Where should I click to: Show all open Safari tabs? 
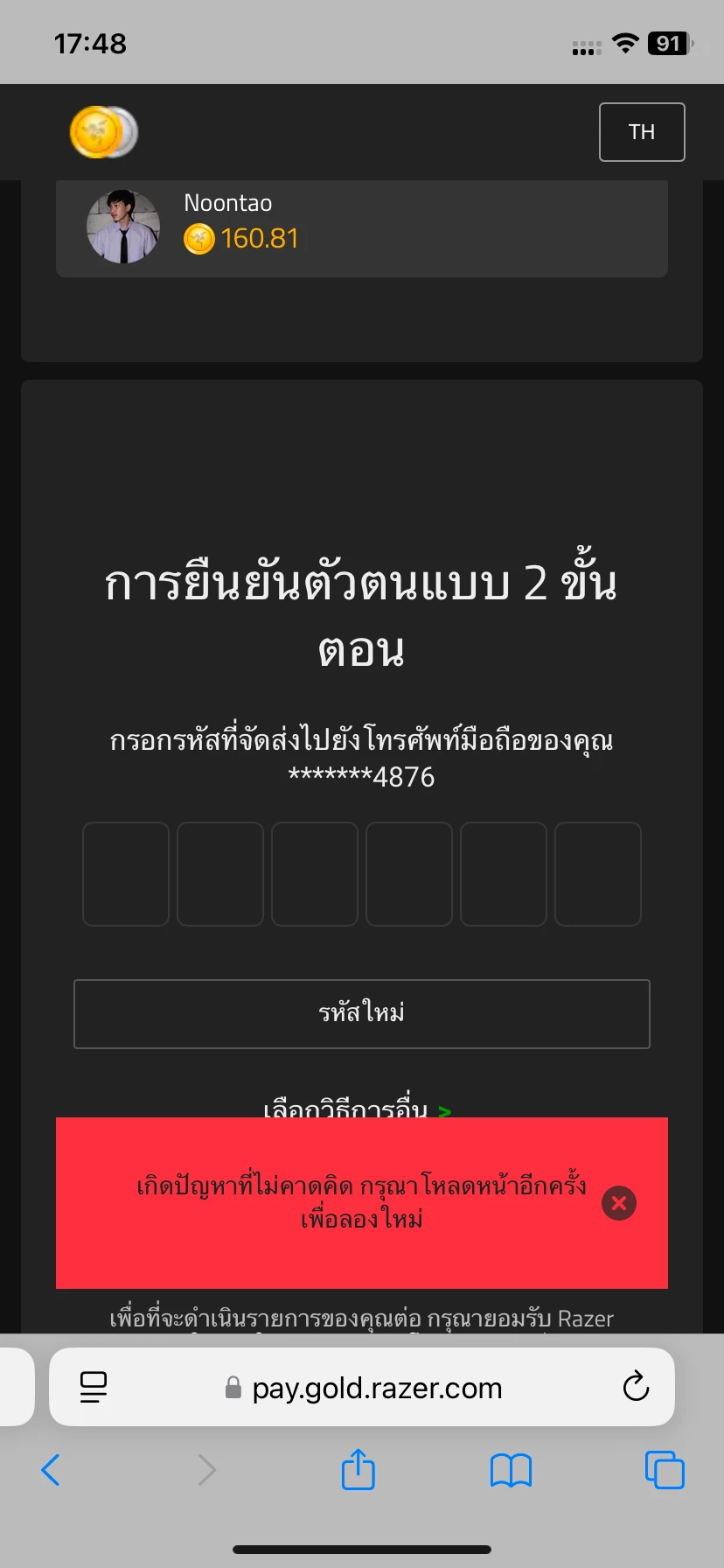[664, 1470]
